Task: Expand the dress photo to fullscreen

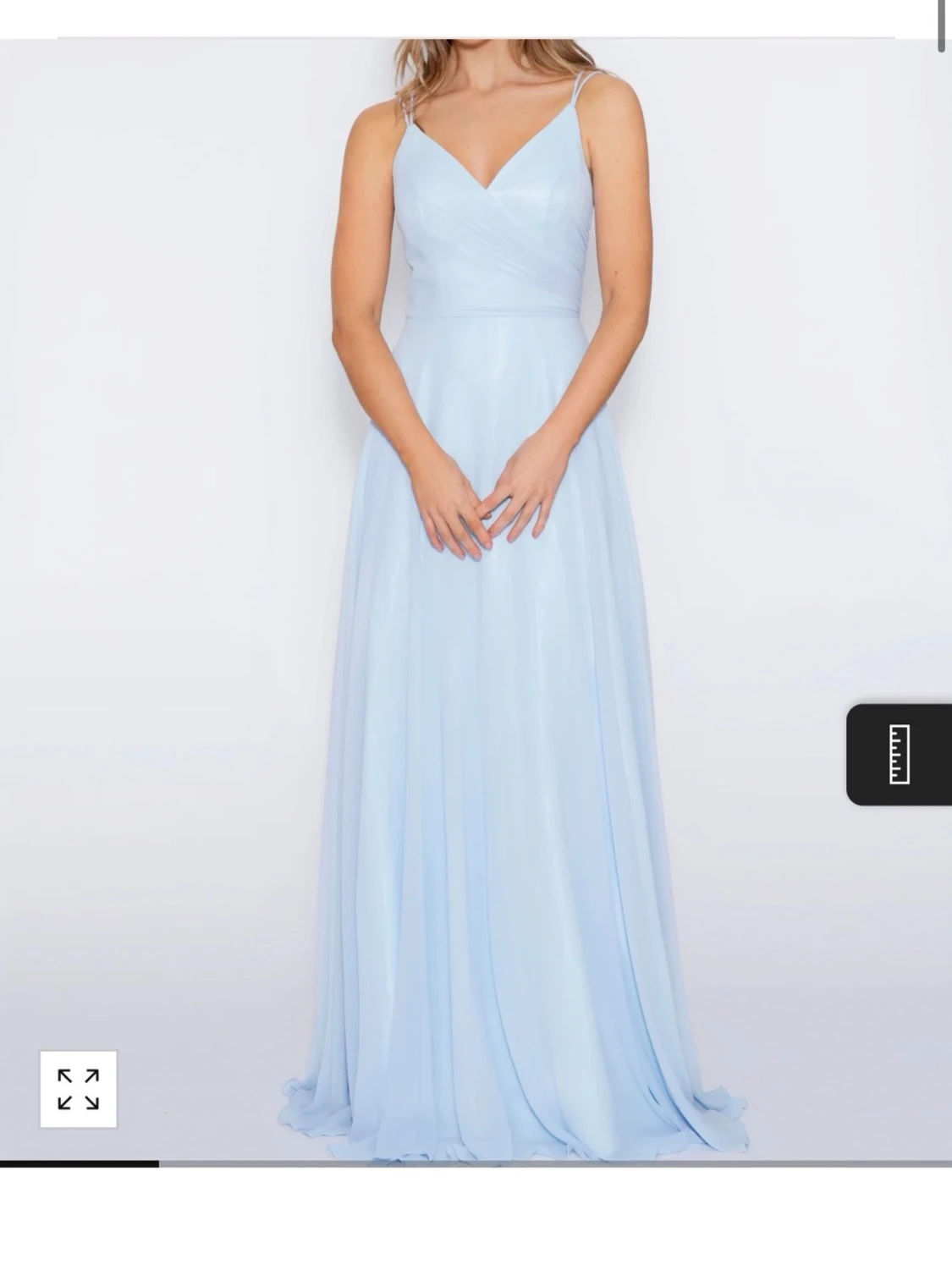Action: [x=78, y=1089]
